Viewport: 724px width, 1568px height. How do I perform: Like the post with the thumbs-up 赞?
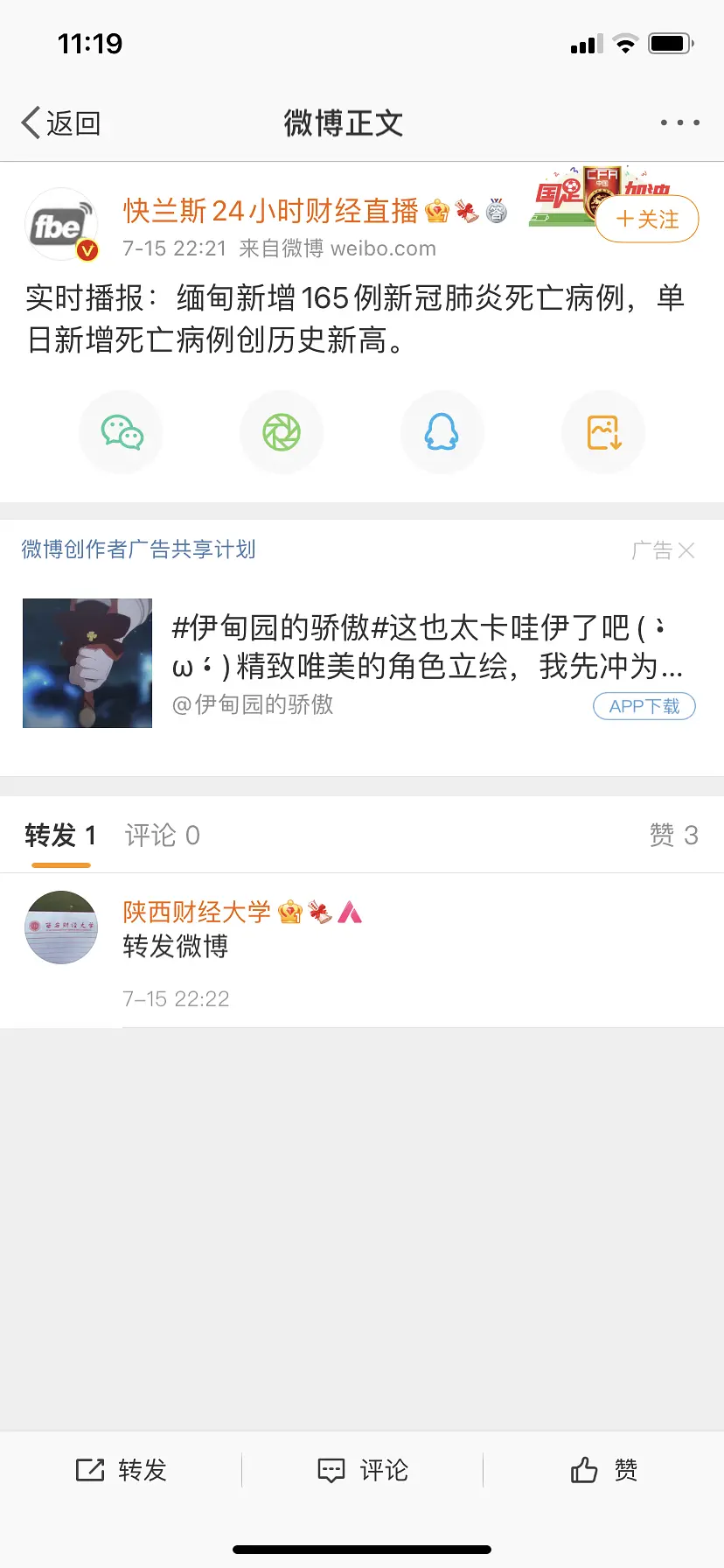pyautogui.click(x=603, y=1470)
